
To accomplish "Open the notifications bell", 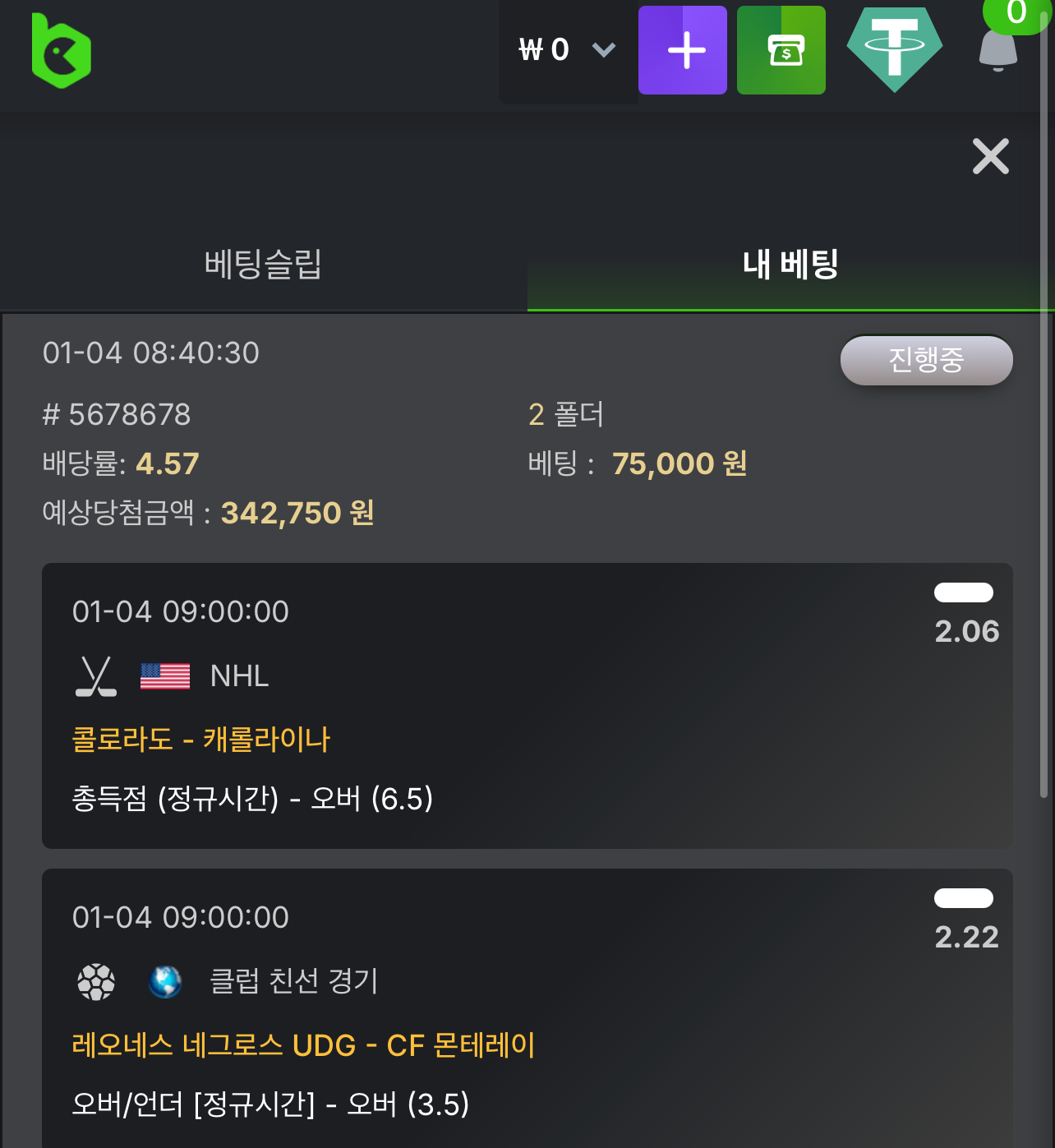I will pyautogui.click(x=998, y=50).
